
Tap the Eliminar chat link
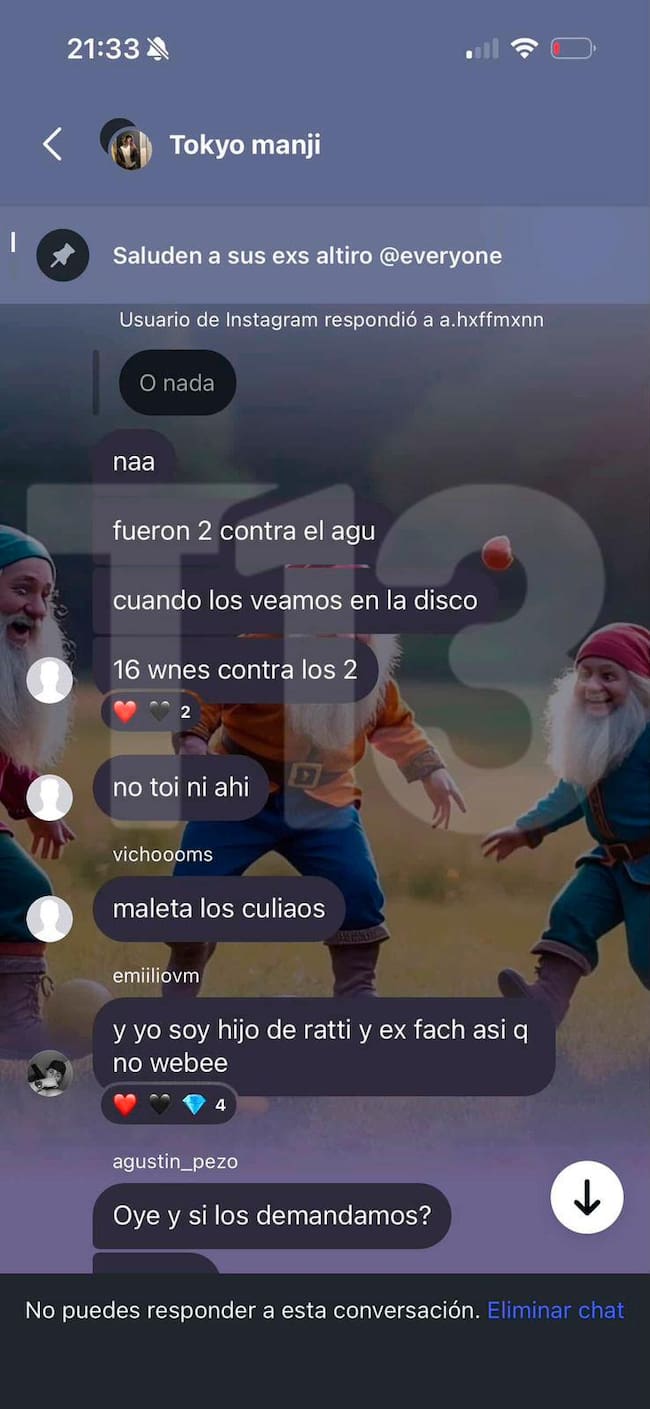point(555,1310)
